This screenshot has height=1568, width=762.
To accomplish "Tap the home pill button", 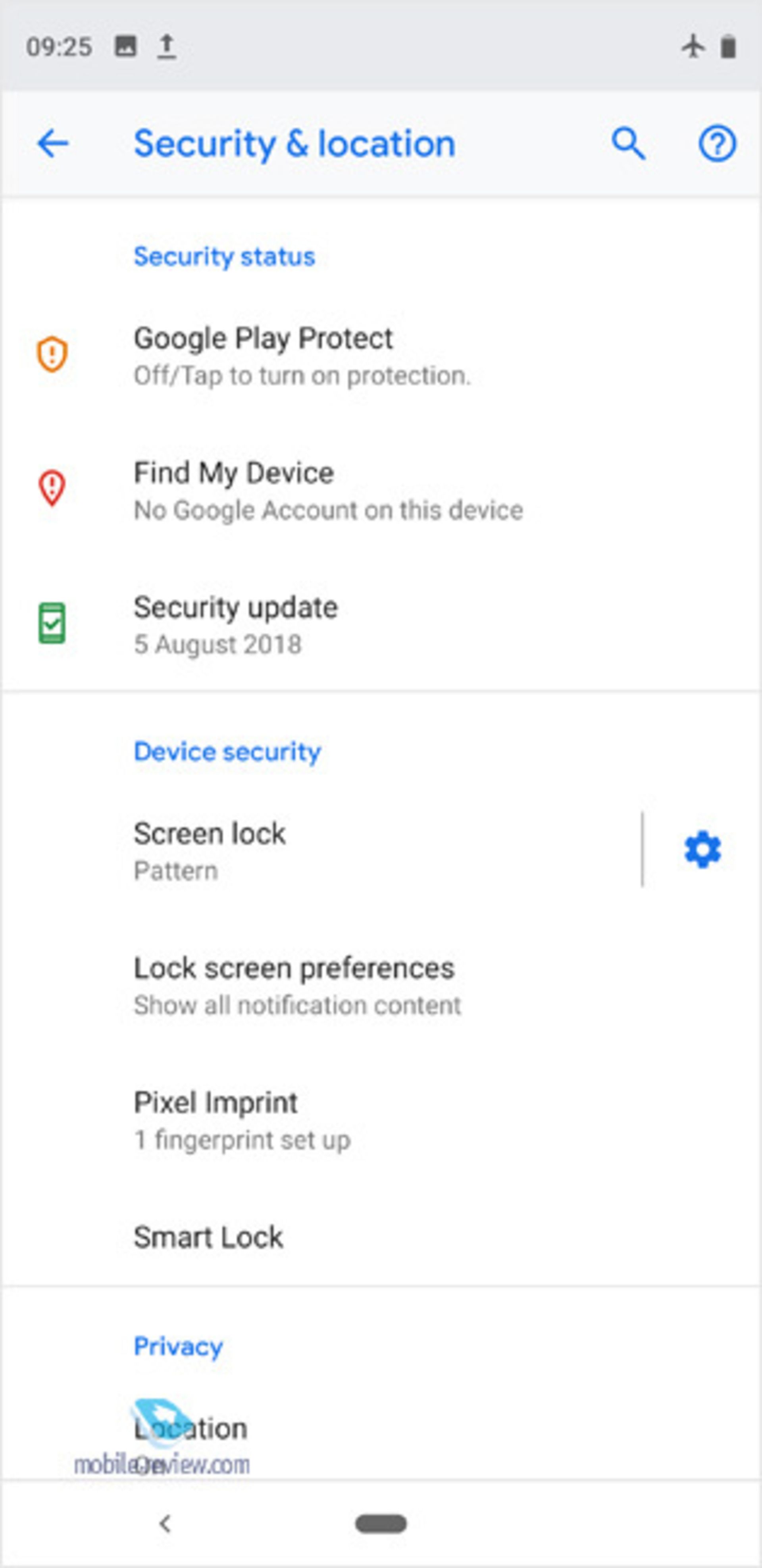I will click(381, 1524).
